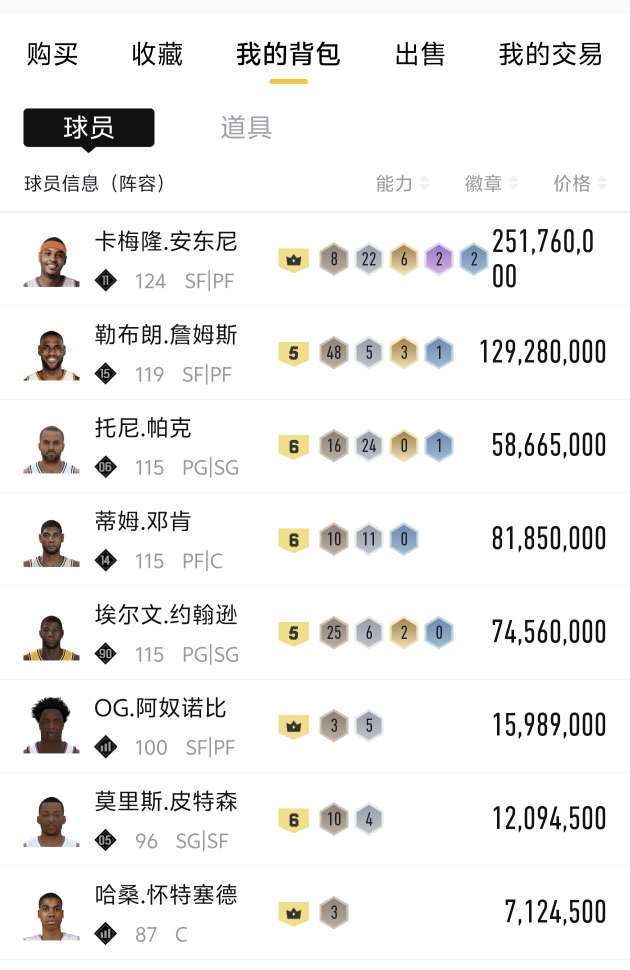Sort players by 能力
The width and height of the screenshot is (630, 970).
click(x=402, y=184)
